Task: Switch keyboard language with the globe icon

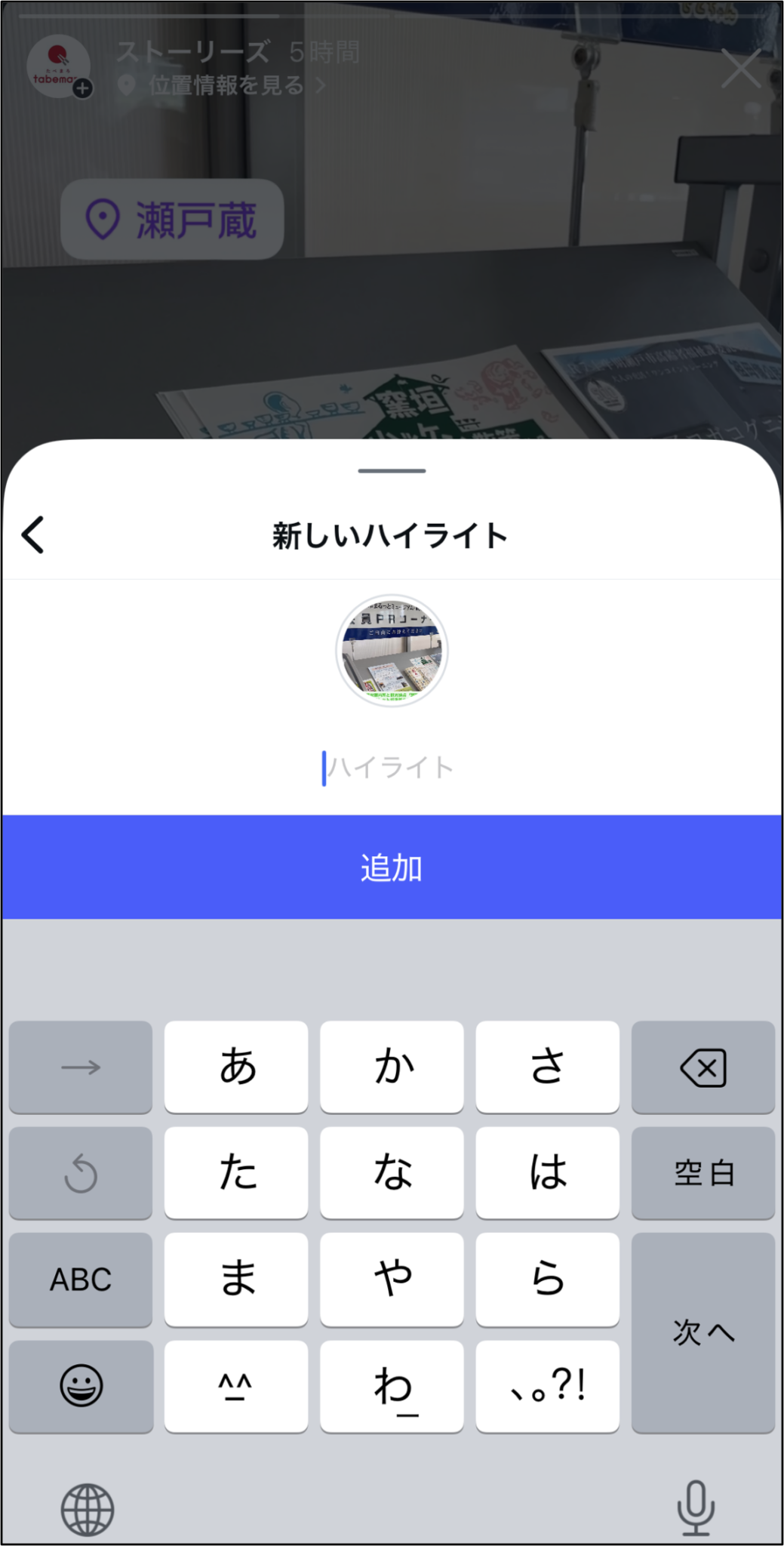Action: tap(88, 1509)
